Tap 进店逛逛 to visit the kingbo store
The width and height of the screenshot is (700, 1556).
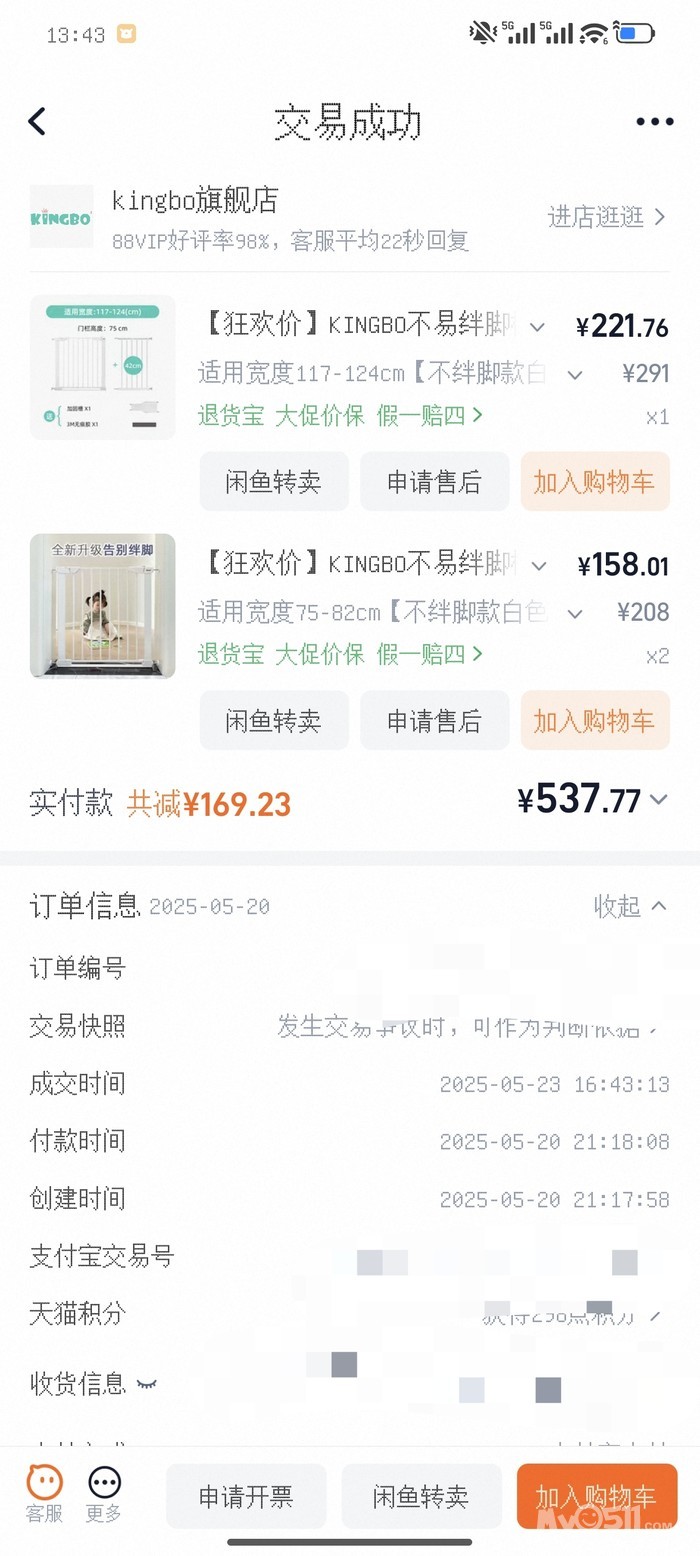coord(606,217)
